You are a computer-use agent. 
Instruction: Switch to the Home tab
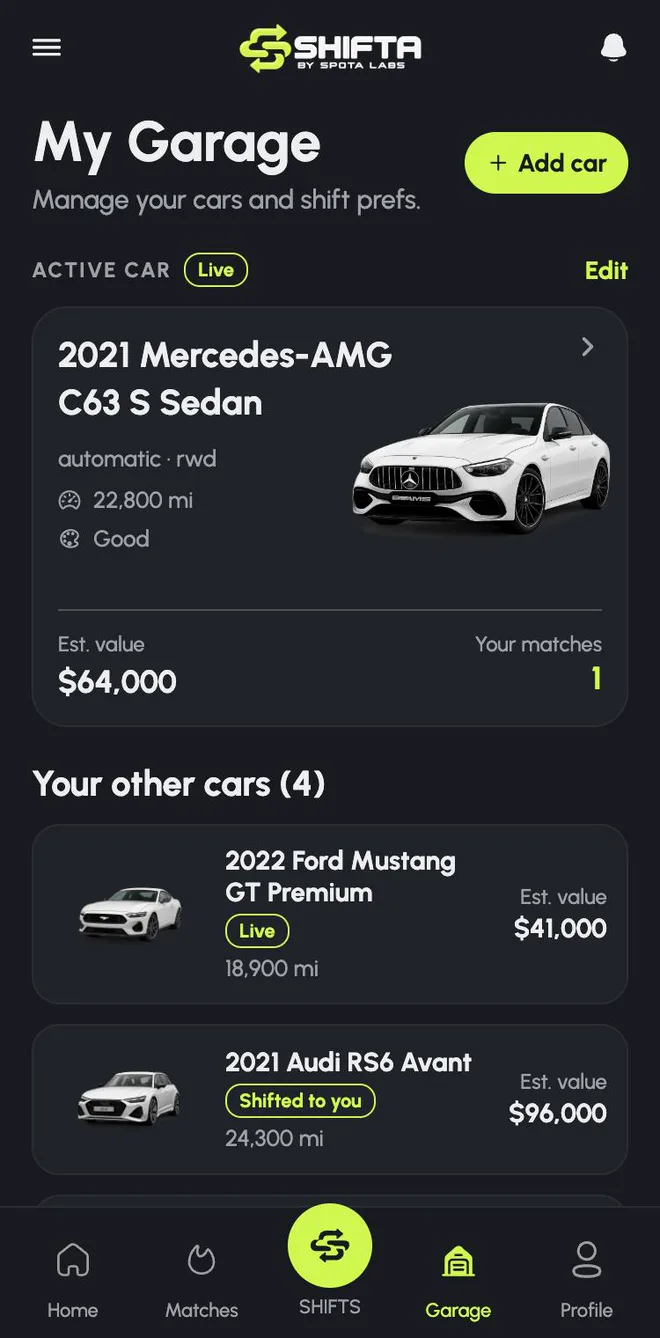pos(73,1280)
